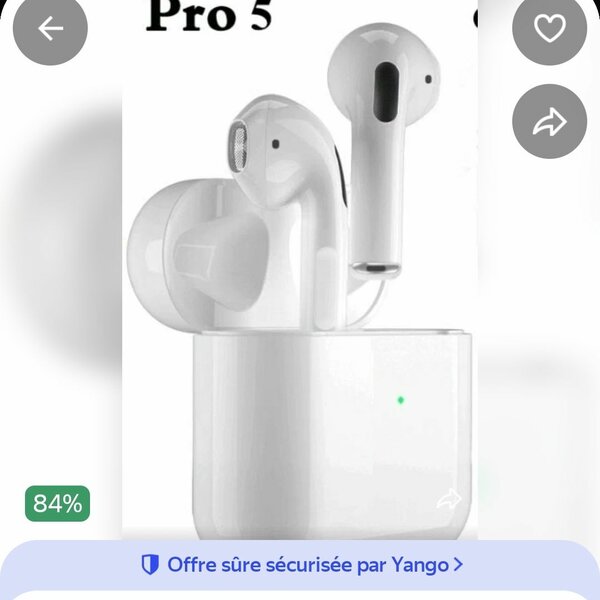Share this product listing
The height and width of the screenshot is (600, 600).
click(549, 122)
